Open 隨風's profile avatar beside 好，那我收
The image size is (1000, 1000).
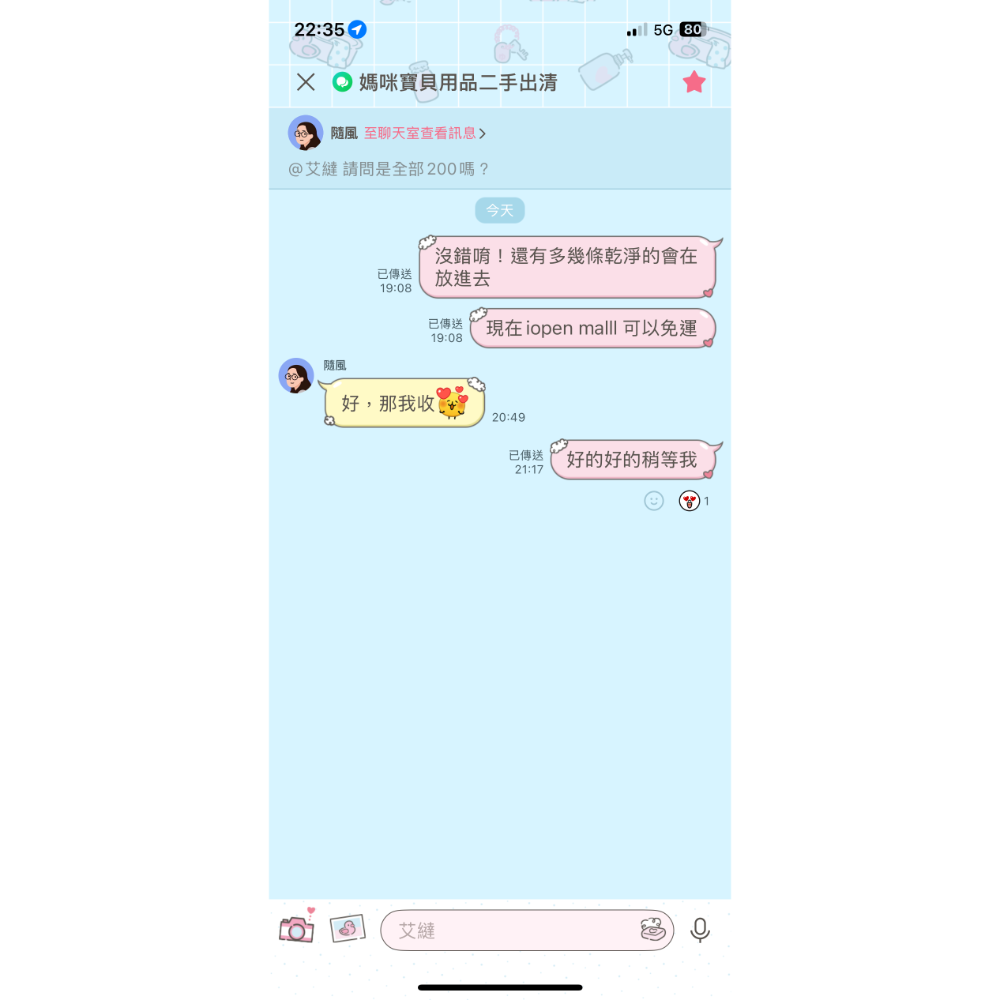tap(296, 376)
